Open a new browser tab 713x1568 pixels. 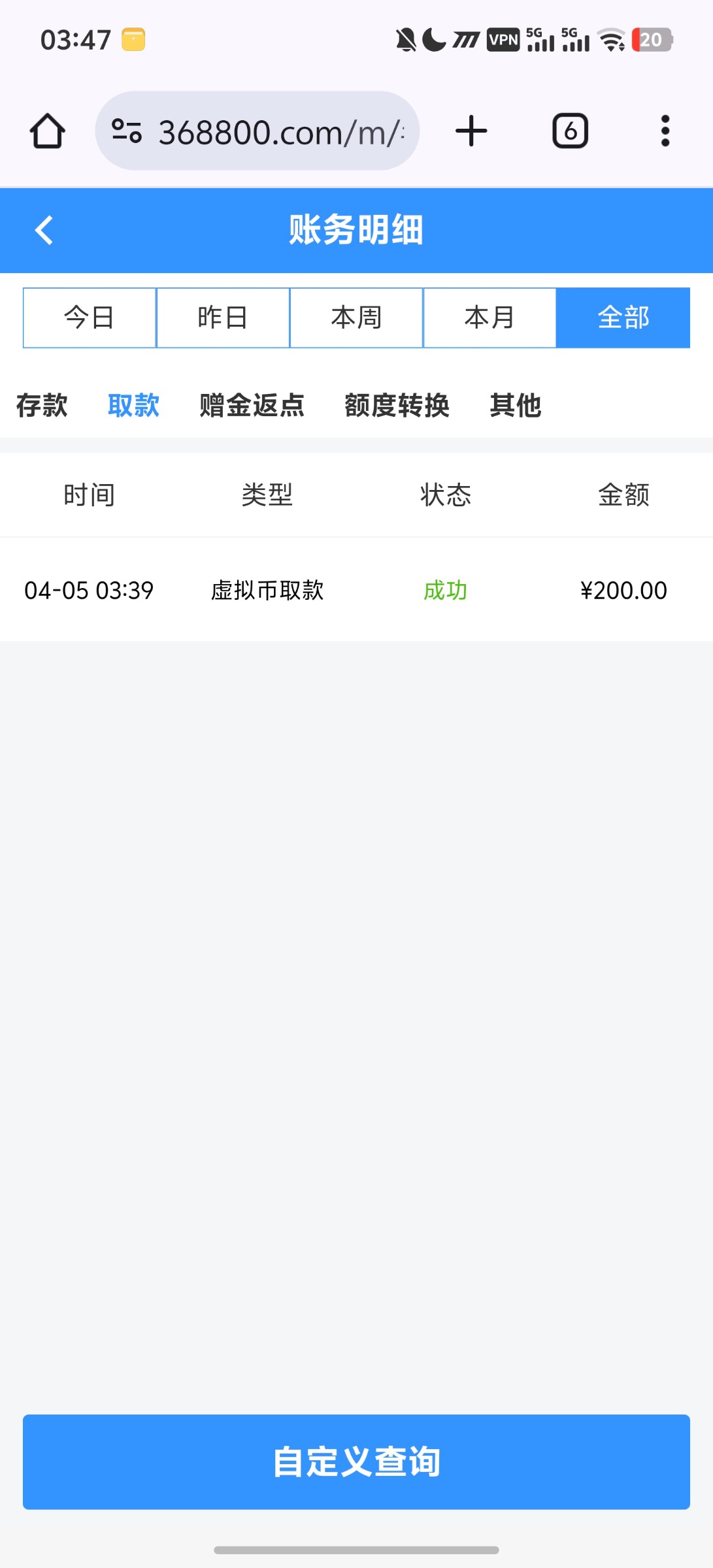471,131
